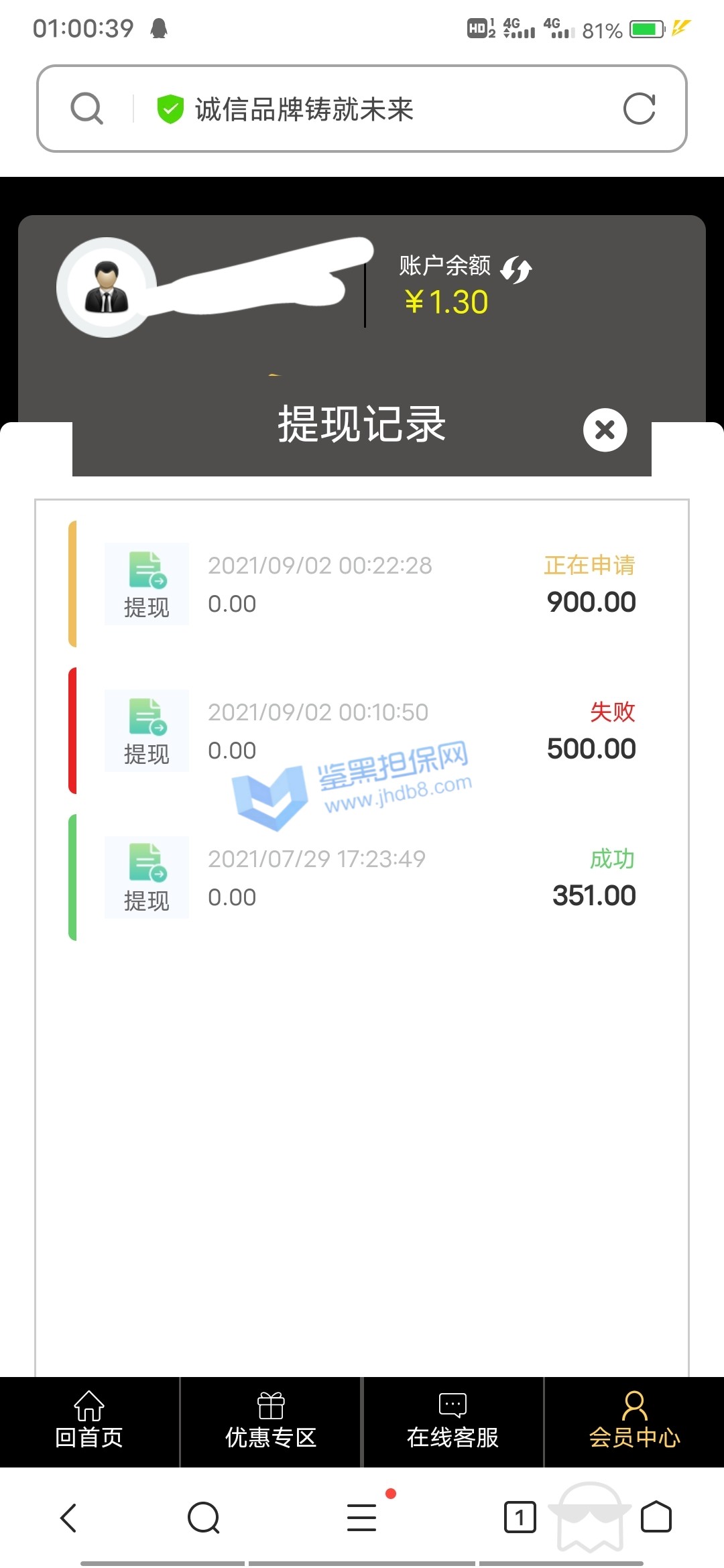Image resolution: width=724 pixels, height=1568 pixels.
Task: Open the 900.00 正在申请 withdrawal record
Action: (362, 584)
